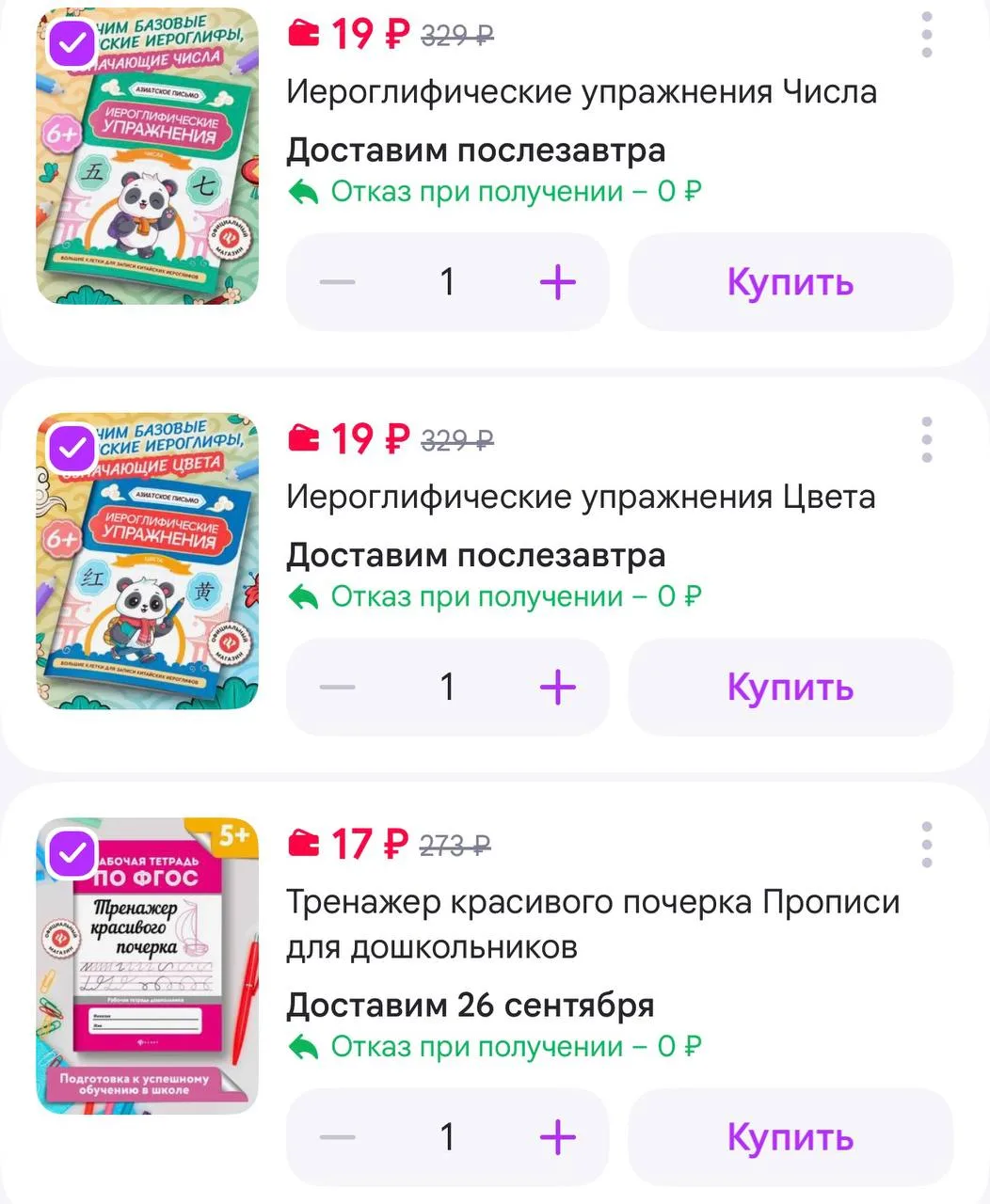Uncheck the Тренажер красивого почерка item
Viewport: 990px width, 1204px height.
[x=72, y=854]
